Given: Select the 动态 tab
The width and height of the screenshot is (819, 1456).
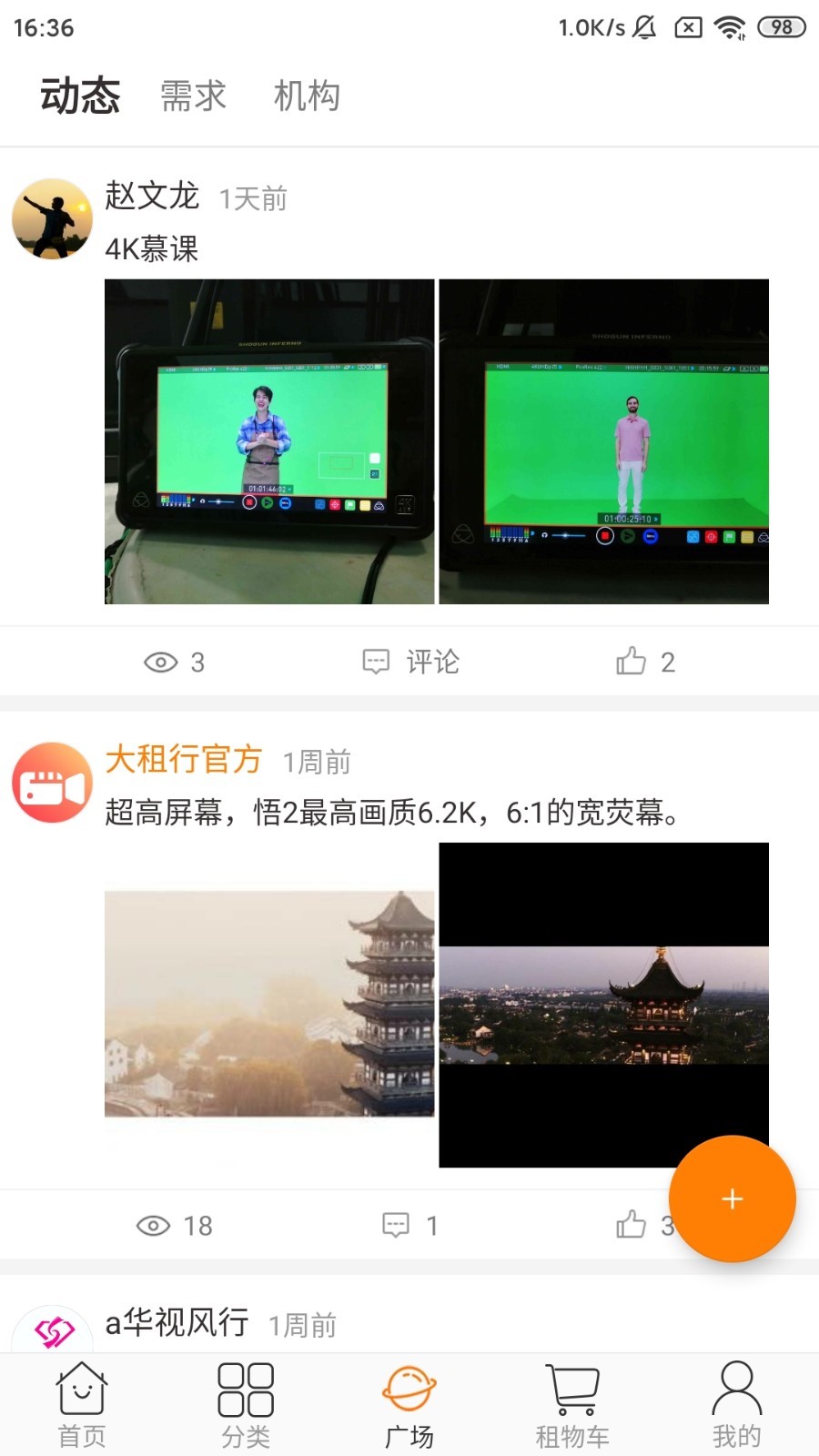Looking at the screenshot, I should (x=80, y=96).
